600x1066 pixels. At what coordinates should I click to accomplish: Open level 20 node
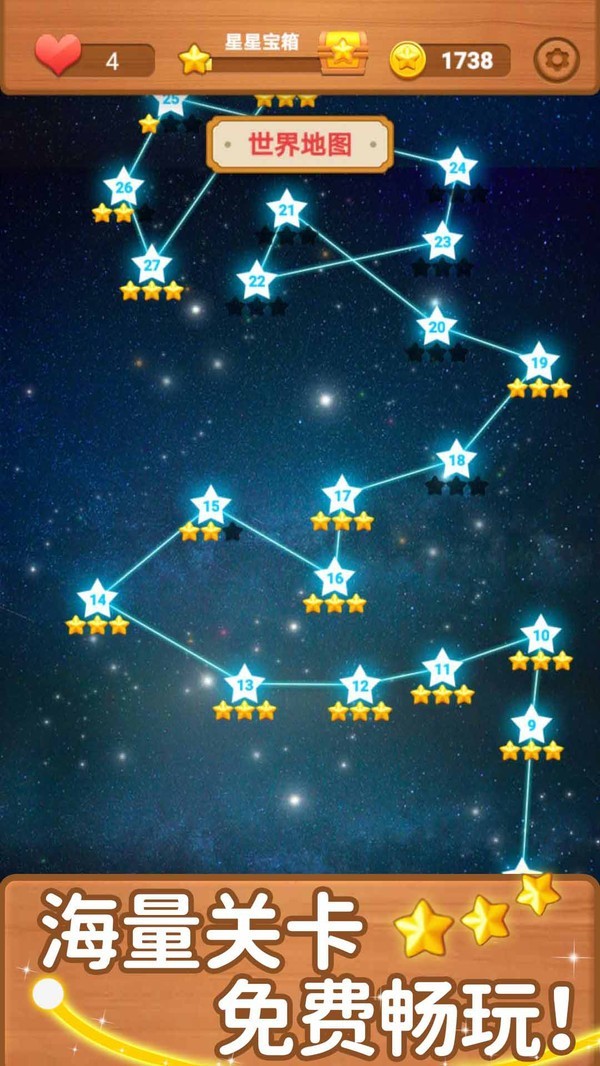436,326
